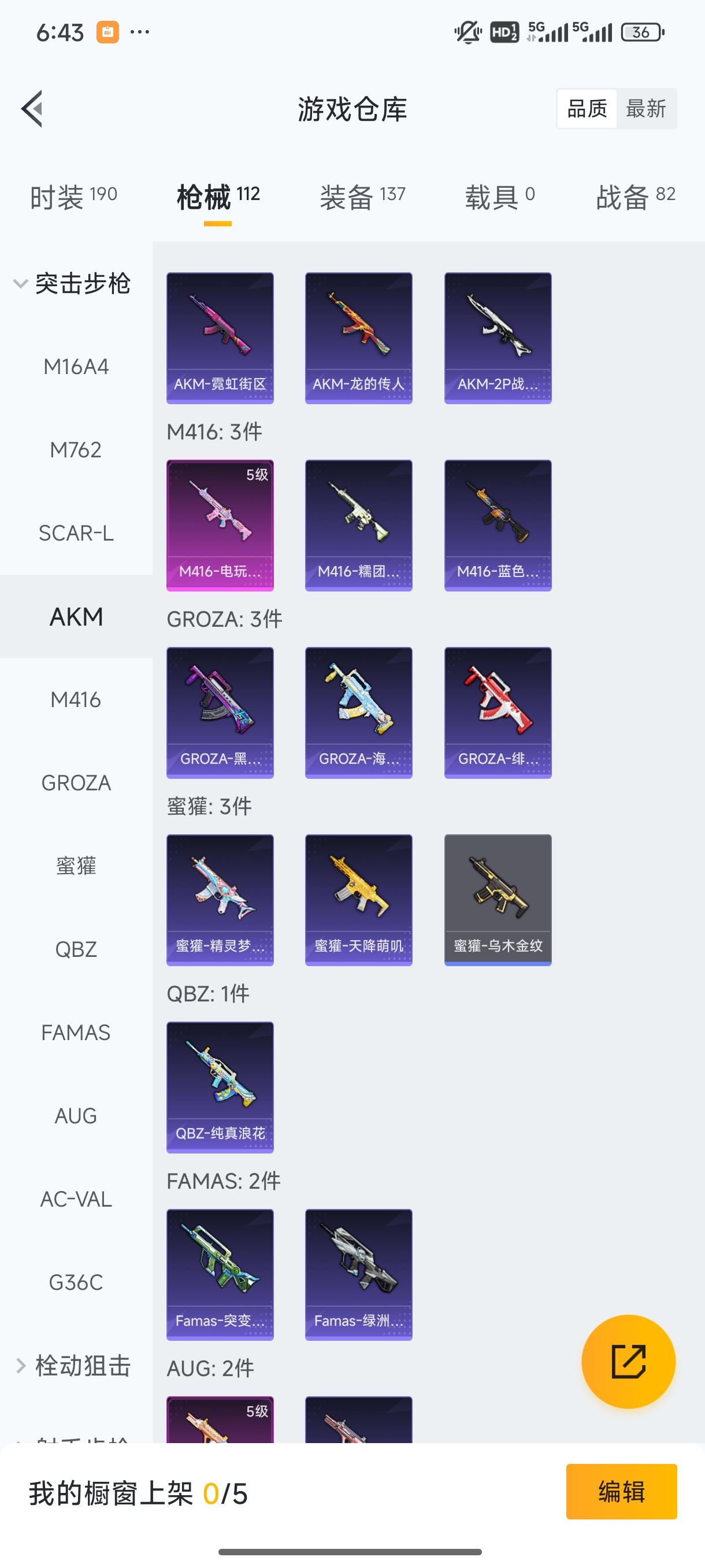Sort the inventory by 品质
The height and width of the screenshot is (1568, 705).
point(587,109)
